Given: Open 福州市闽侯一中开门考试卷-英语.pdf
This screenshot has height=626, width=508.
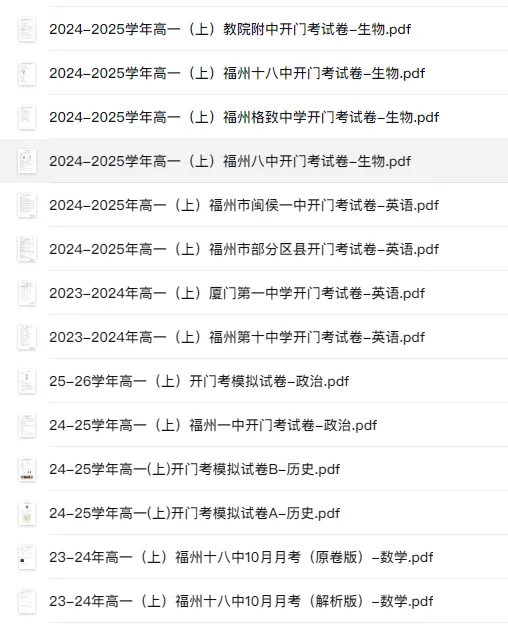Looking at the screenshot, I should [254, 205].
